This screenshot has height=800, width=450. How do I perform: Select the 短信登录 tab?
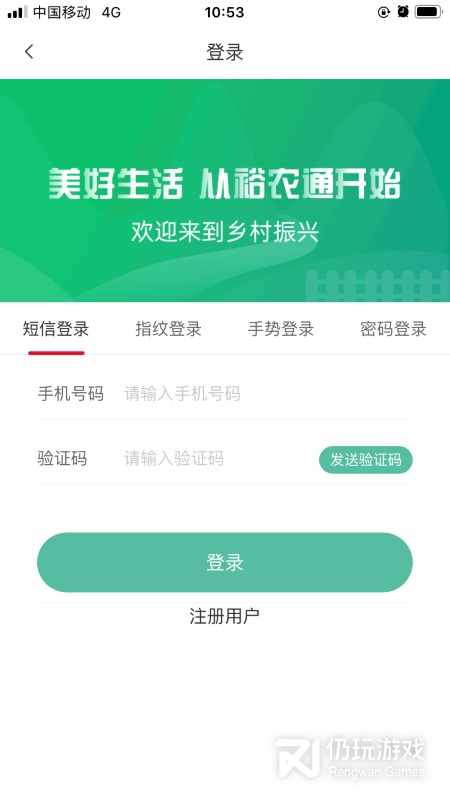coord(56,329)
